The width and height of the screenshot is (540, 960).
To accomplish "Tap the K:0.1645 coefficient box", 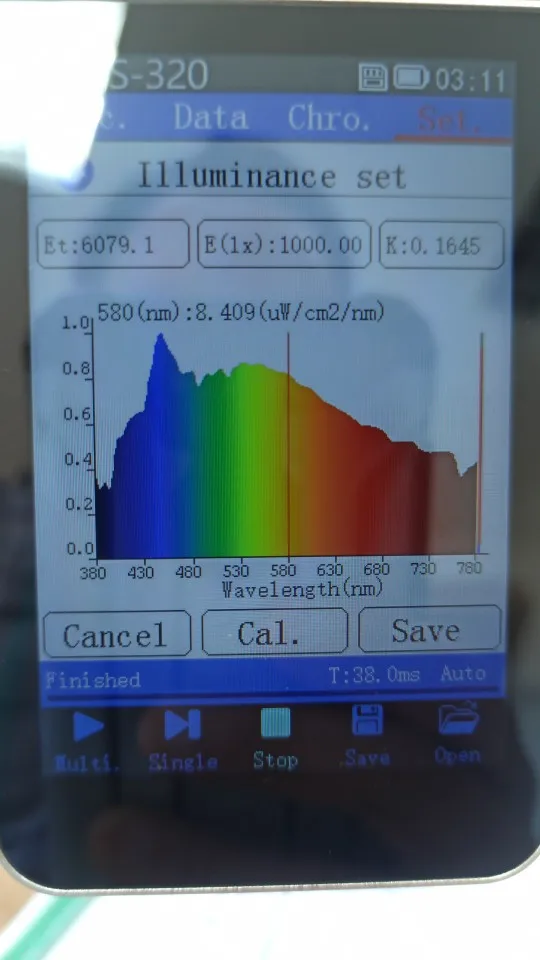I will [441, 246].
